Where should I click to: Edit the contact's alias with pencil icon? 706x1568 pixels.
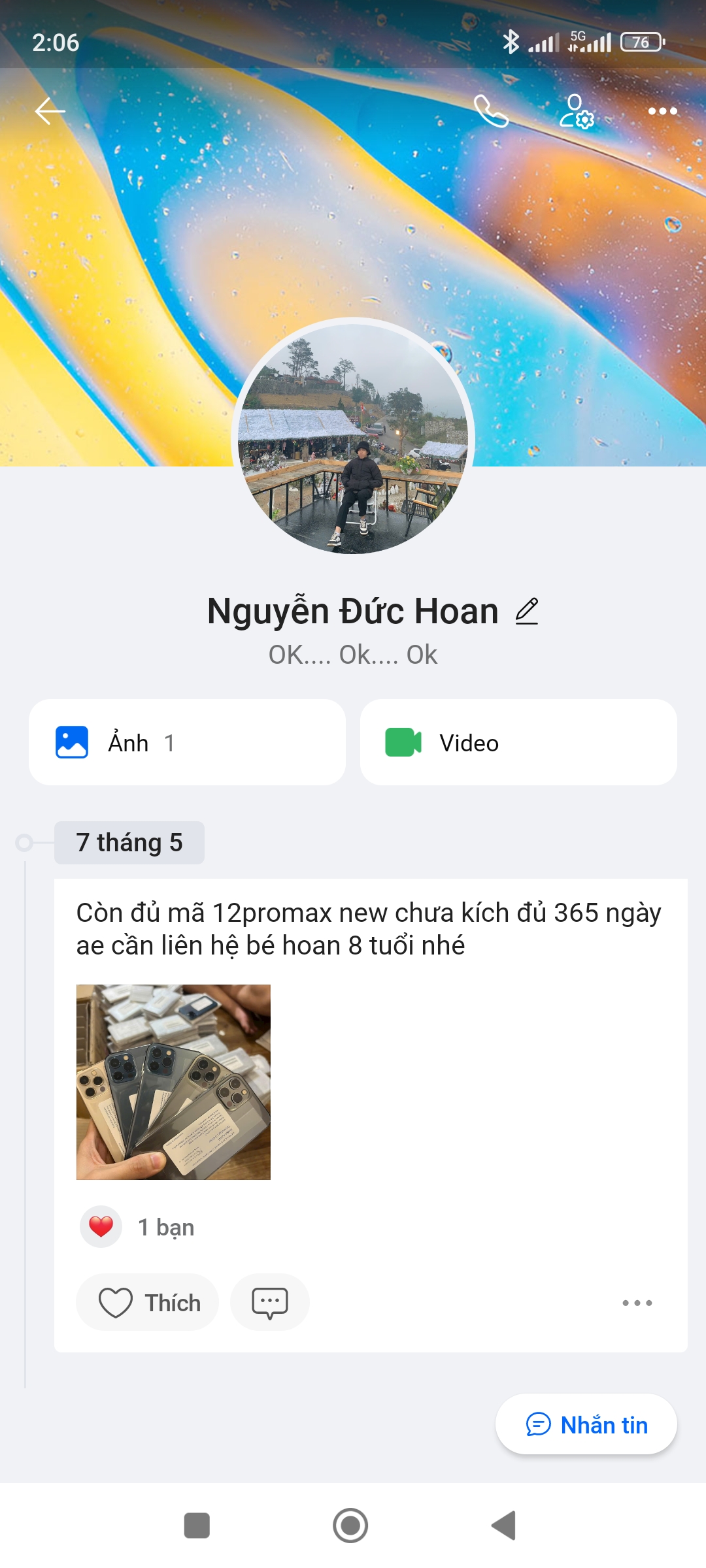(x=527, y=612)
